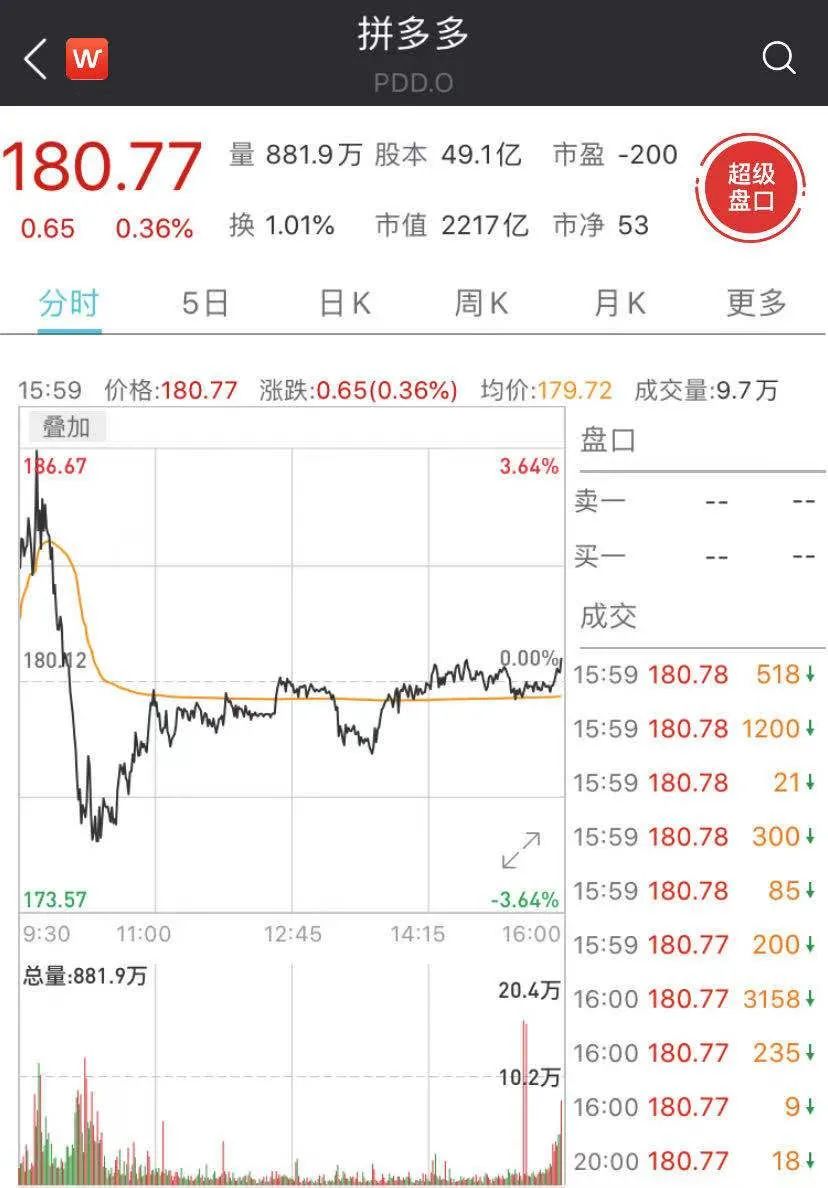Screen dimensions: 828x1188
Task: Go back using the top-left arrow
Action: tap(36, 60)
